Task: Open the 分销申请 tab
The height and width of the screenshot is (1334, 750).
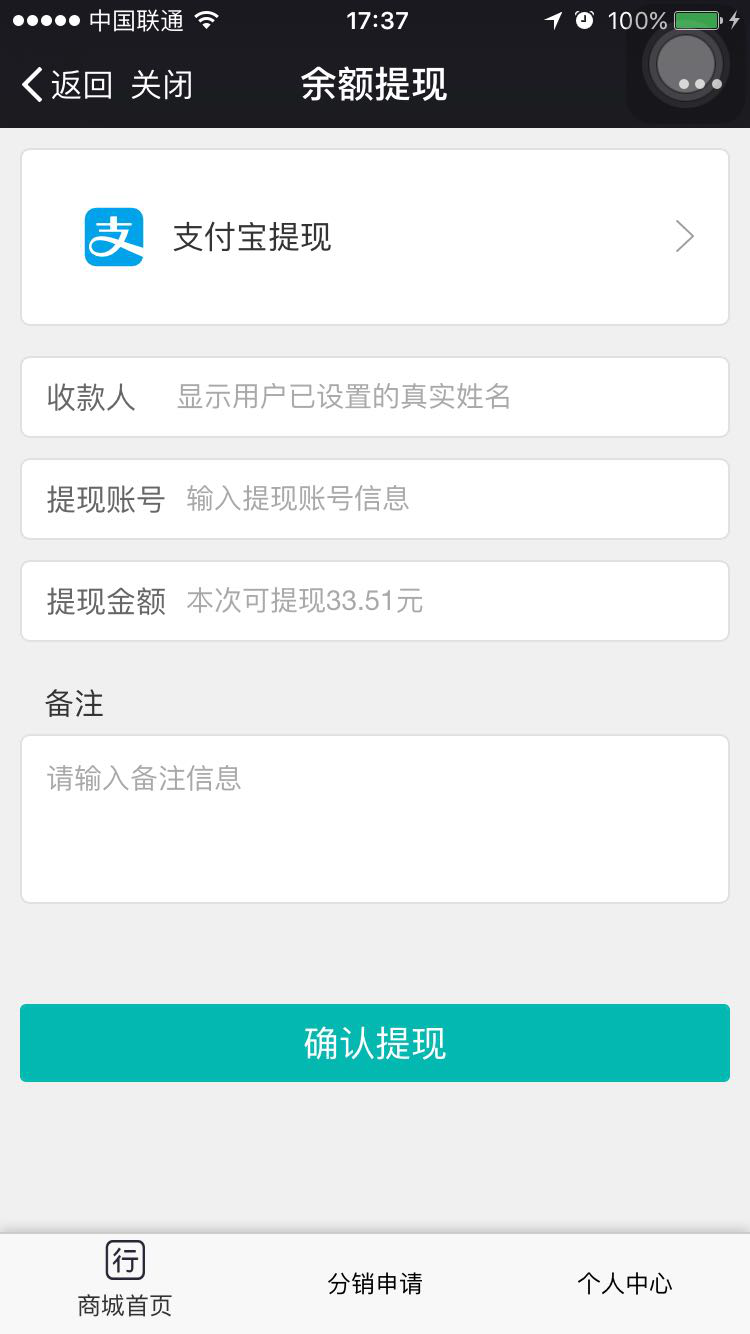Action: click(375, 1283)
